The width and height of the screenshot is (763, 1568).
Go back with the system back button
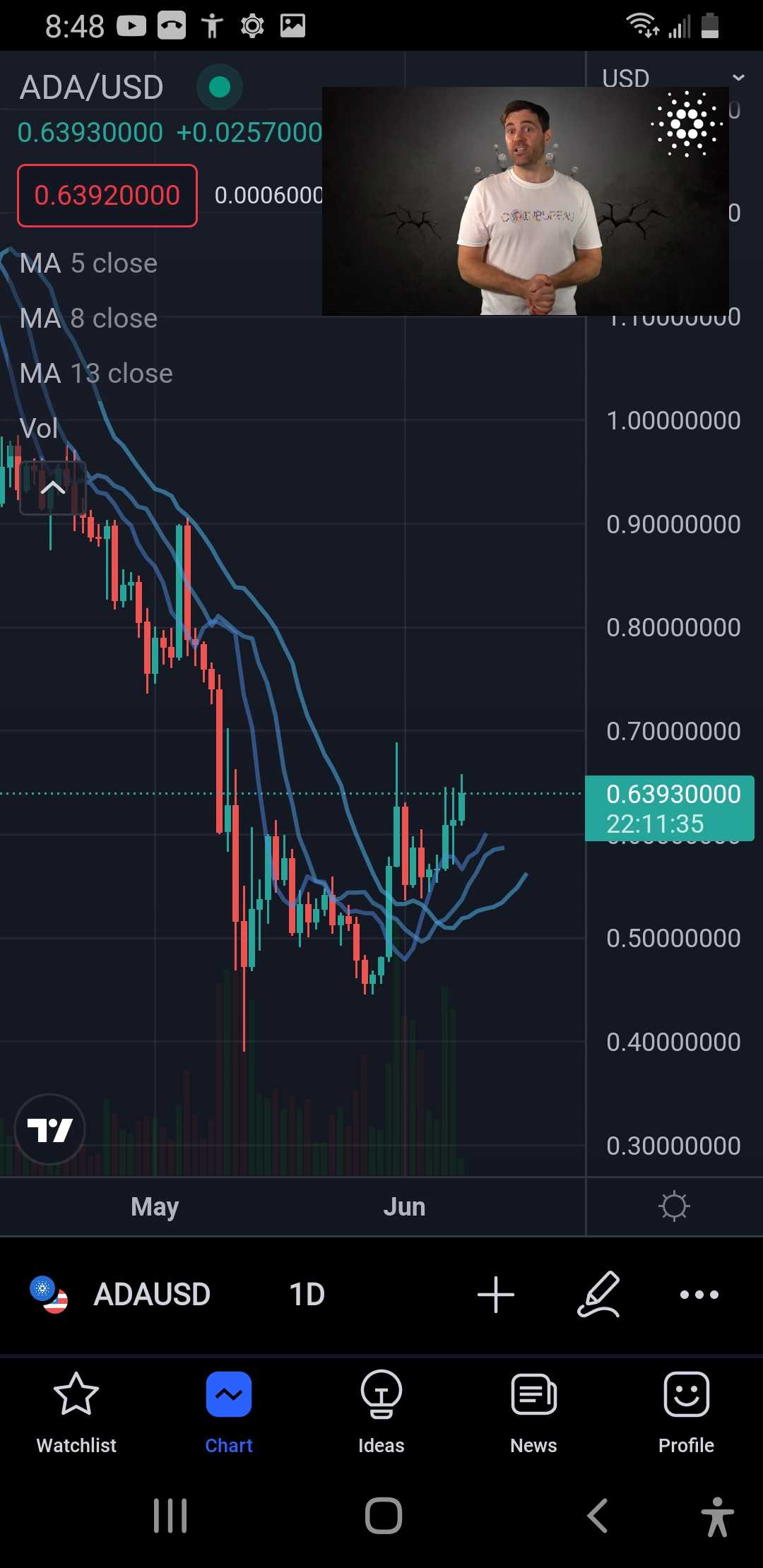tap(598, 1516)
